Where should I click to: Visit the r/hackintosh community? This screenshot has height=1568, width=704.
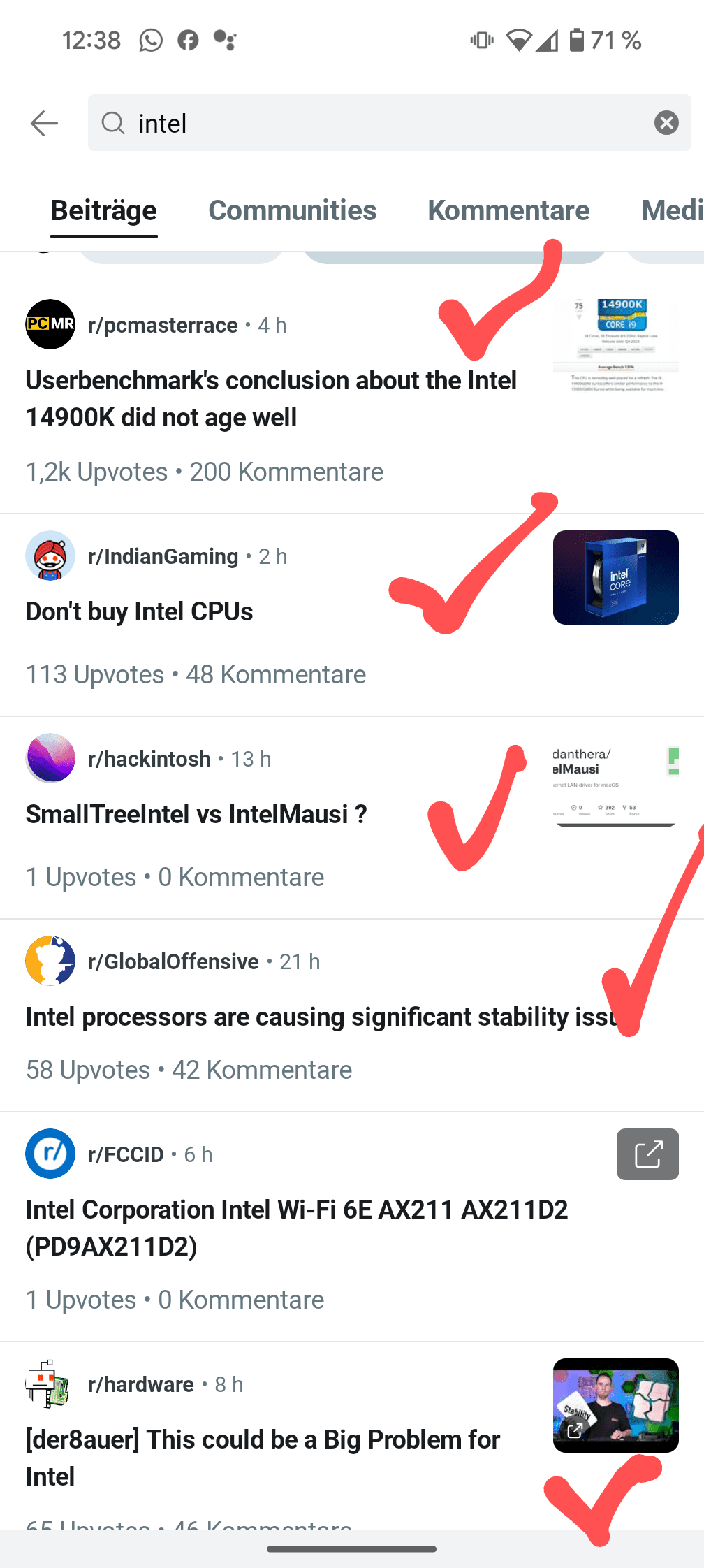click(149, 760)
